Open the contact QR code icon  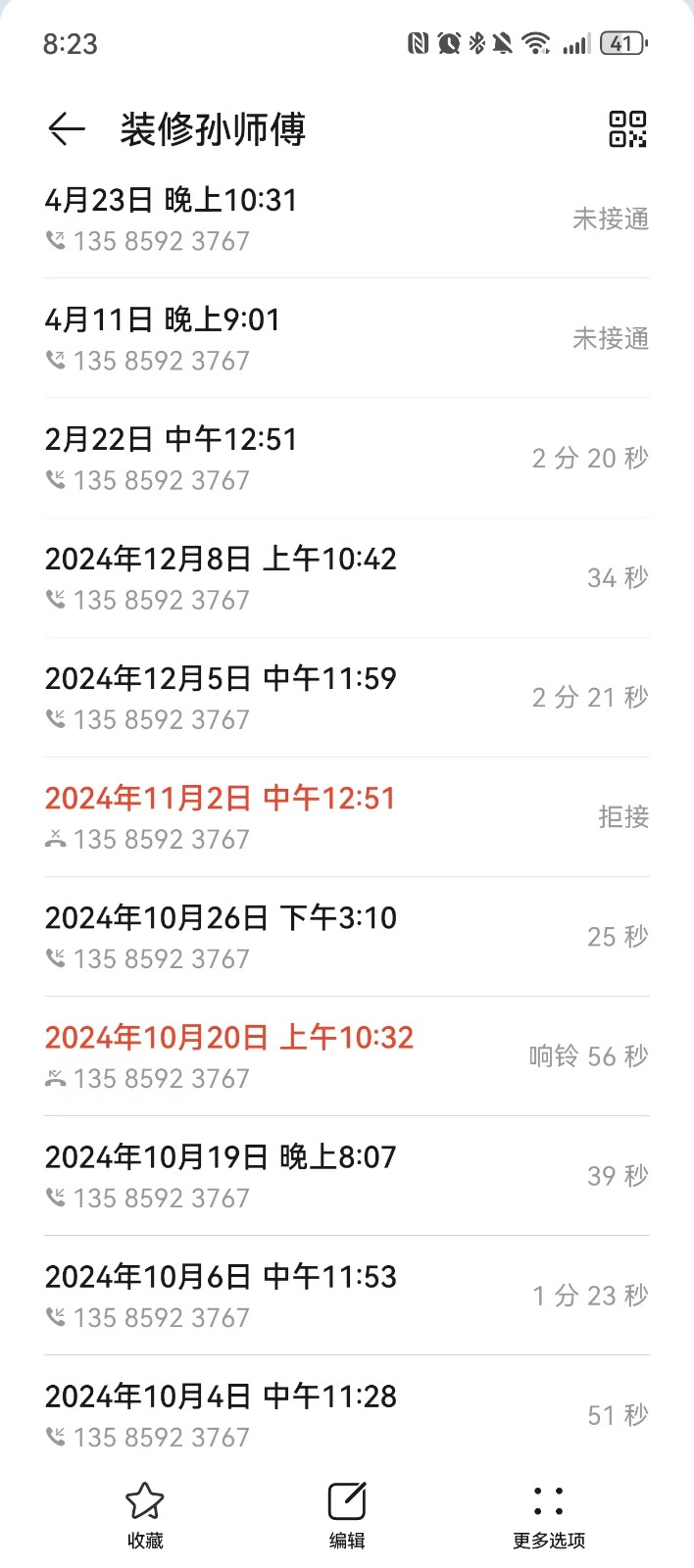pos(627,129)
